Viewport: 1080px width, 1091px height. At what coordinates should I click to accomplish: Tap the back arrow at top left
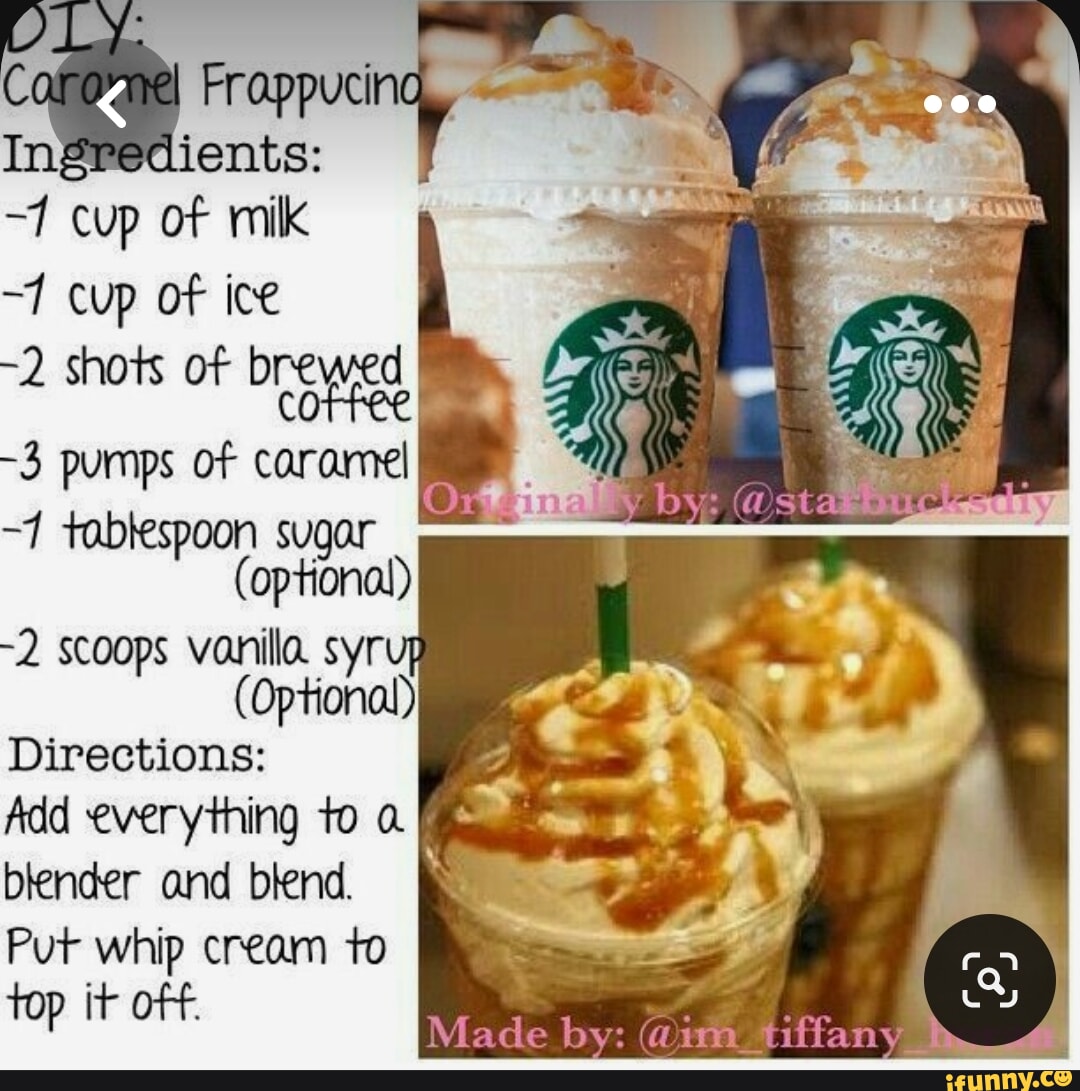113,105
